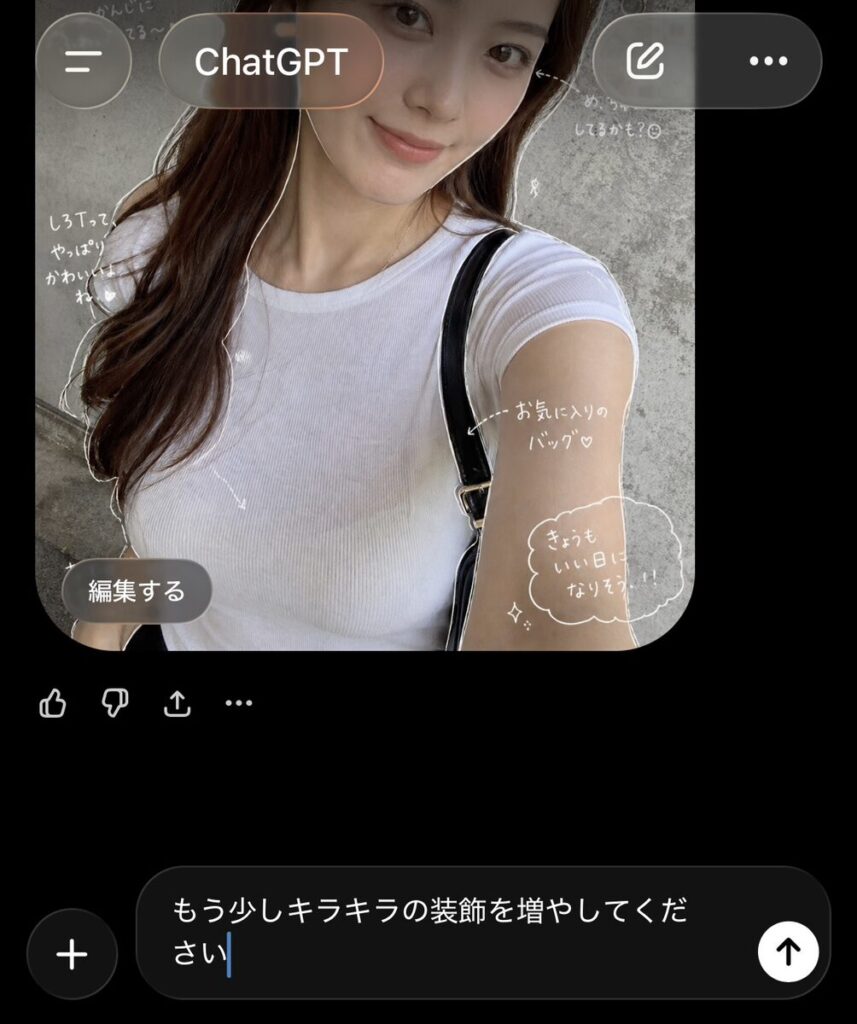The width and height of the screenshot is (857, 1024).
Task: Send the typed message
Action: [x=788, y=952]
